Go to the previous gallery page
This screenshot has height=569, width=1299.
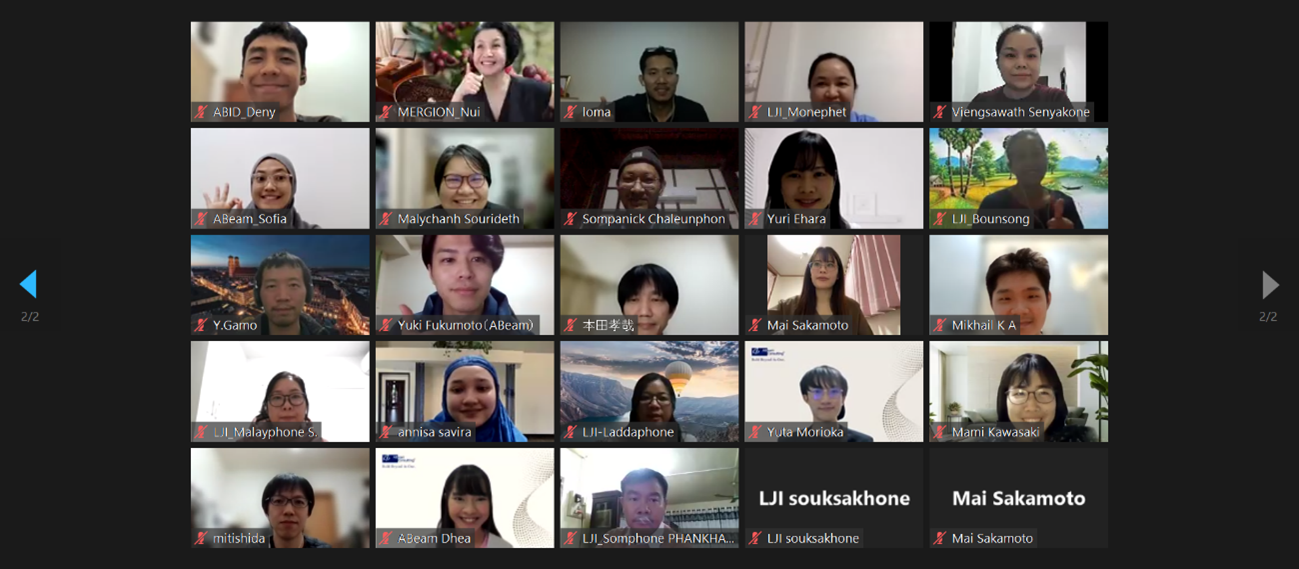tap(28, 285)
